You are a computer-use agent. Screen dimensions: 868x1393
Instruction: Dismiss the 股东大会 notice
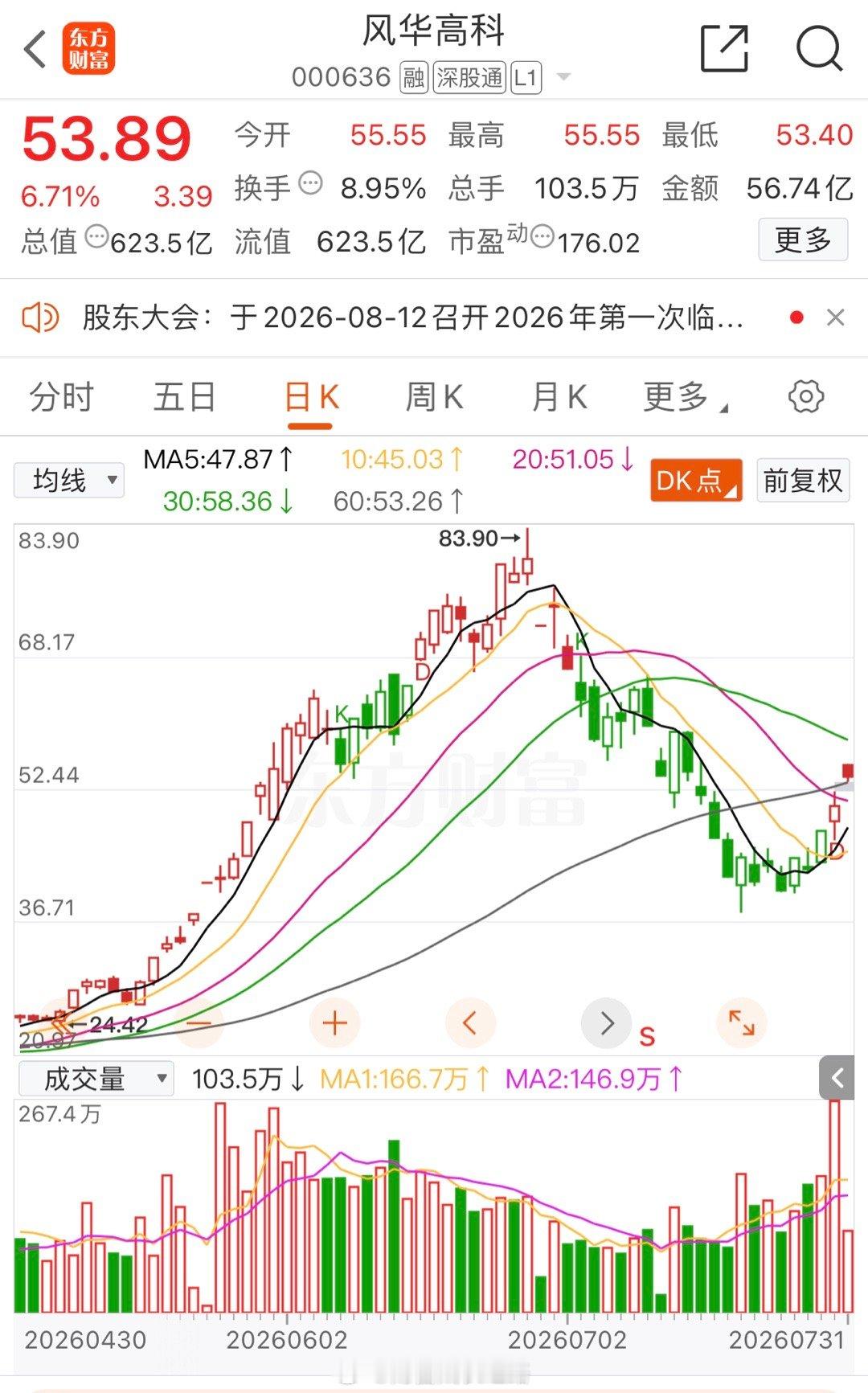(836, 318)
